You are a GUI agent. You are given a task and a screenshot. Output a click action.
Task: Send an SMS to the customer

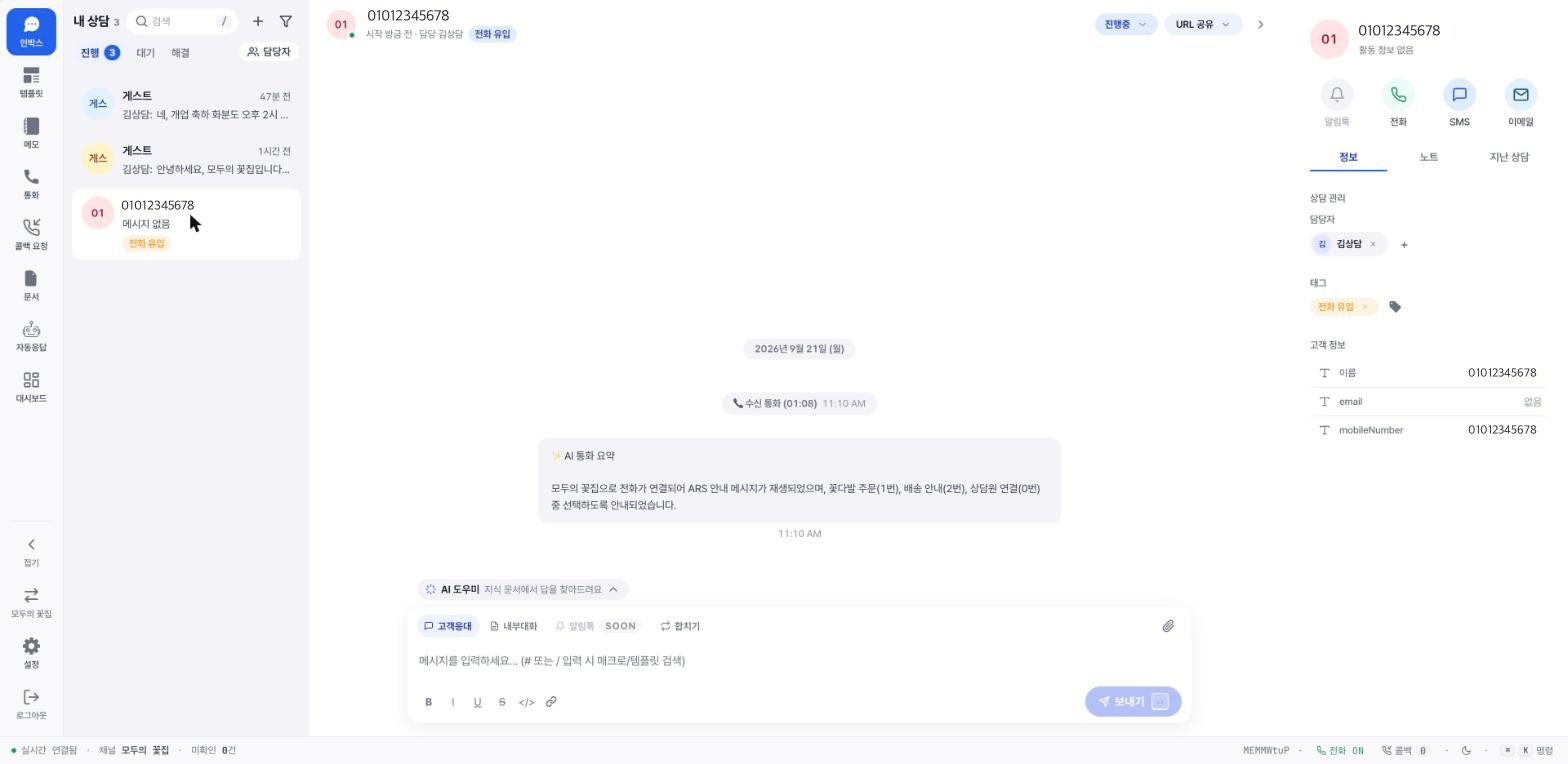pos(1459,103)
